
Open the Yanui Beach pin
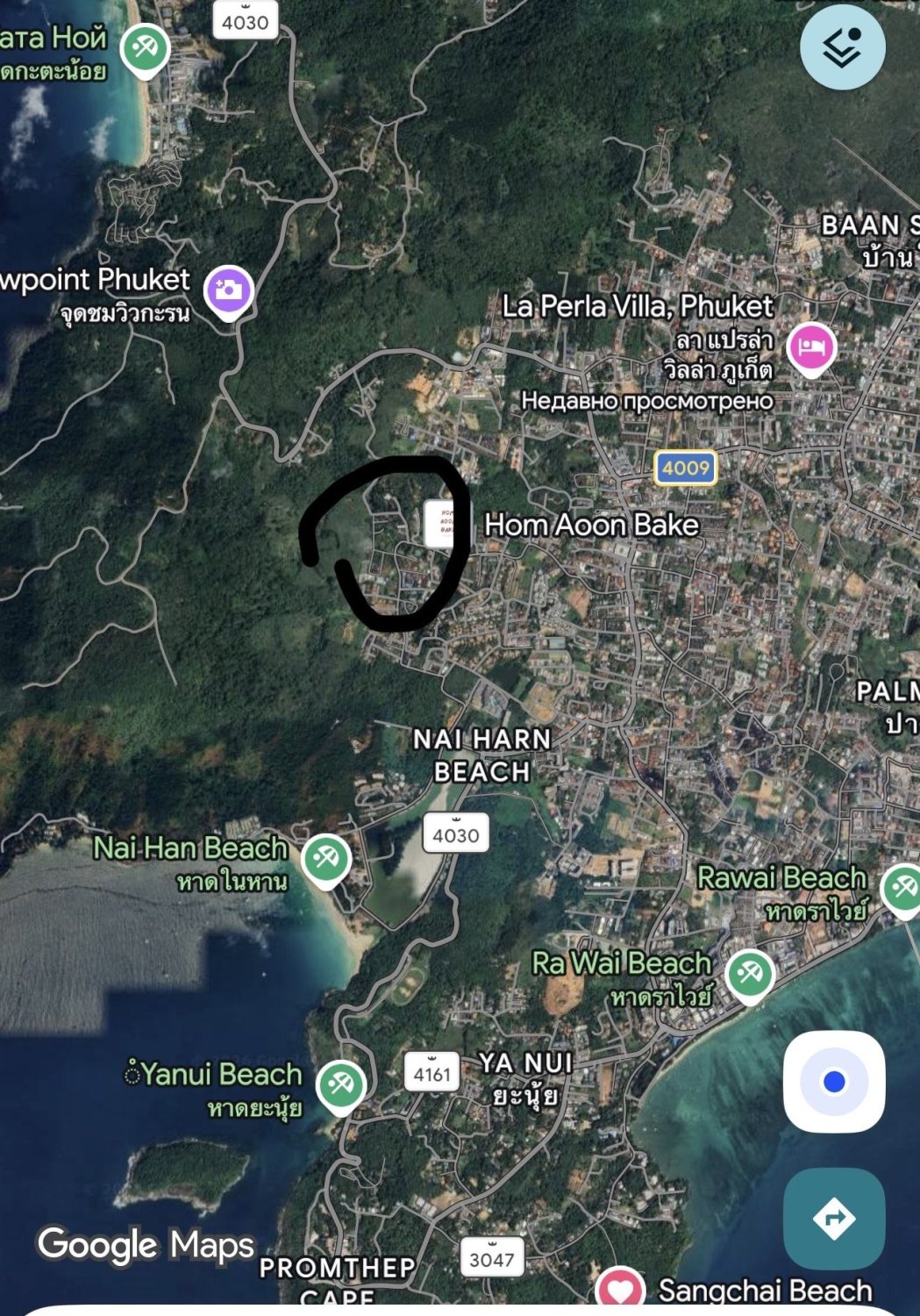pos(340,1084)
